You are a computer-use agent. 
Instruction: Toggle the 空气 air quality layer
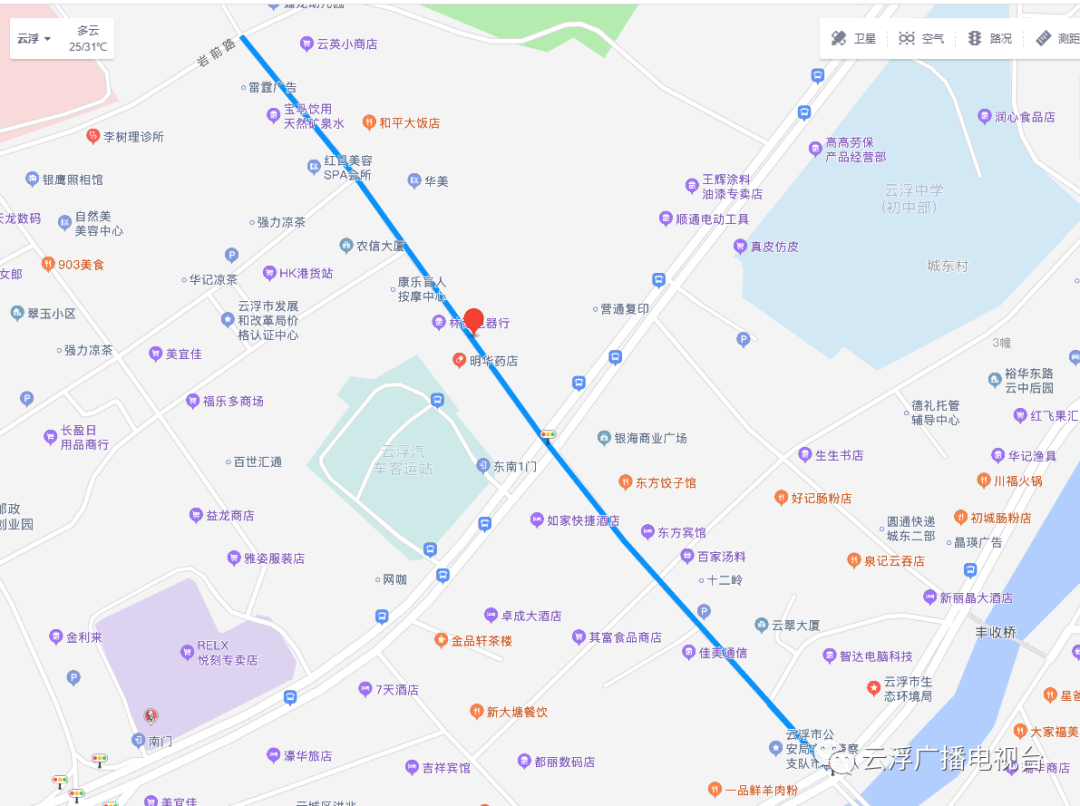pos(921,38)
